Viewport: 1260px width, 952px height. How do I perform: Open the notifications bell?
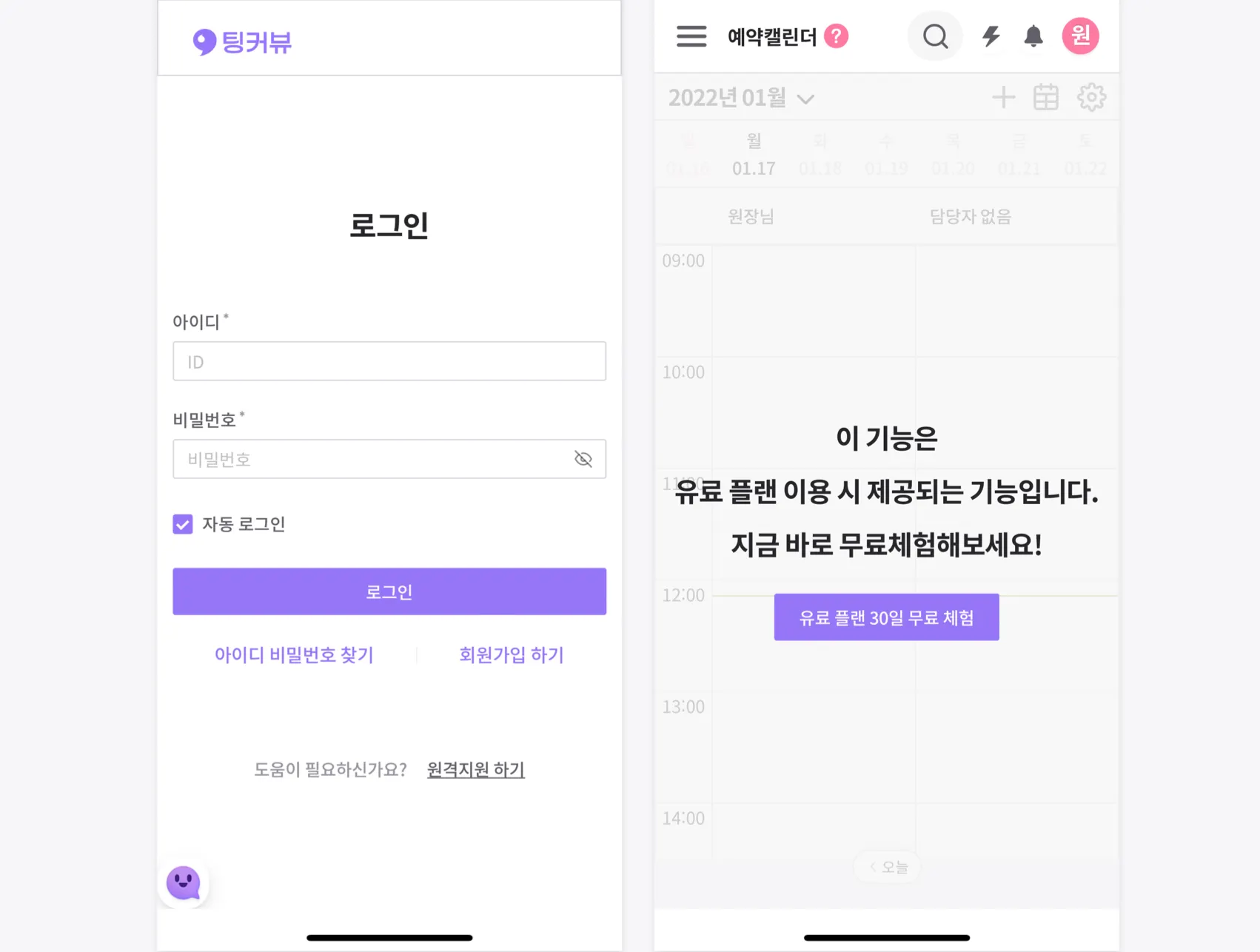tap(1033, 36)
